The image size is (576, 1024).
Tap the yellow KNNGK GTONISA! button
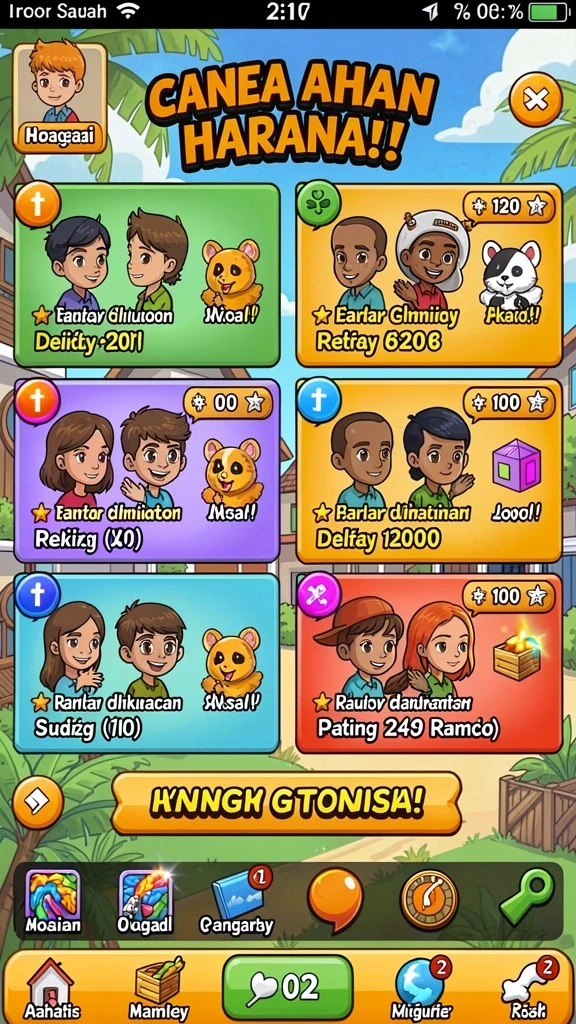point(287,803)
